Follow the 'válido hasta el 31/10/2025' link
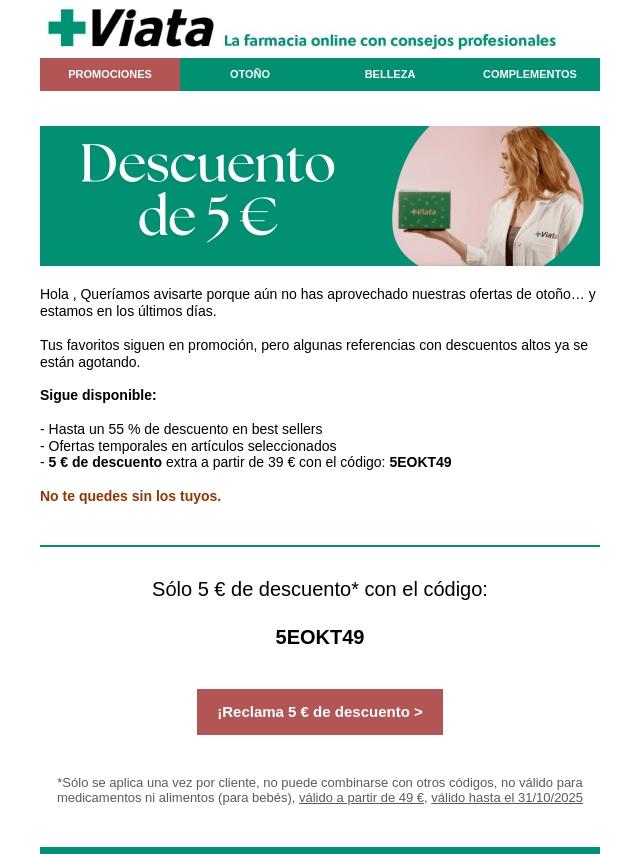Image resolution: width=640 pixels, height=854 pixels. (x=507, y=798)
